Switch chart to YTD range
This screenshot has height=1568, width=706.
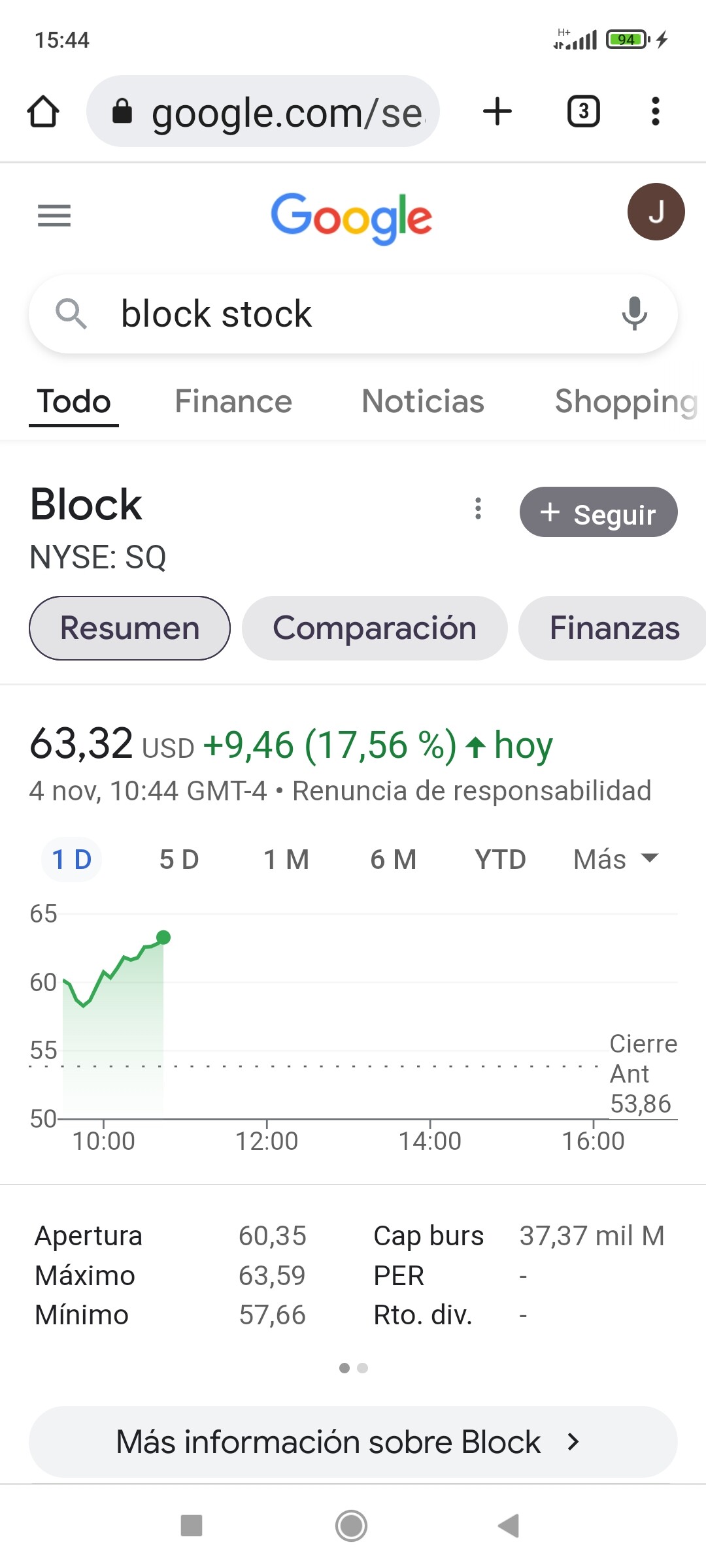[x=500, y=859]
